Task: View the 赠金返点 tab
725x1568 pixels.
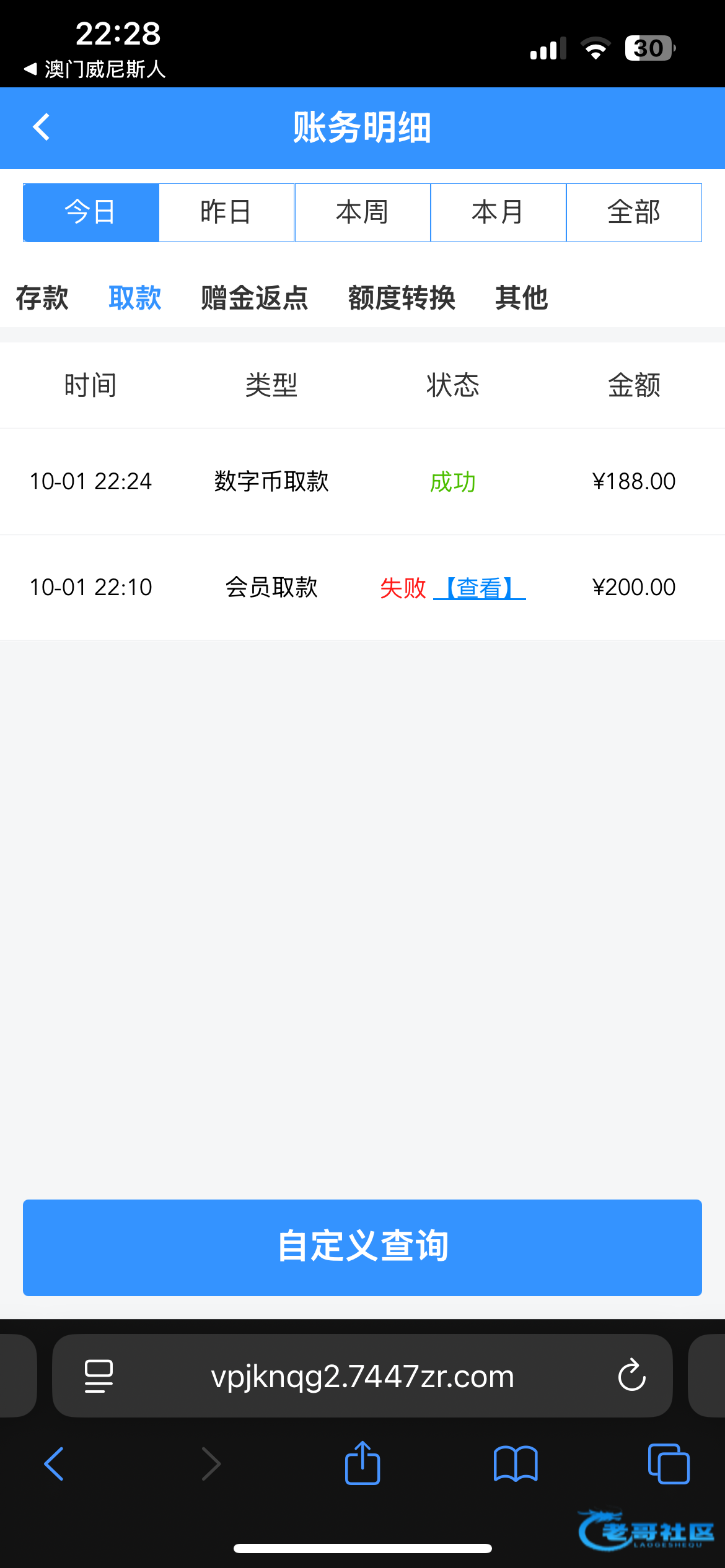Action: [255, 298]
